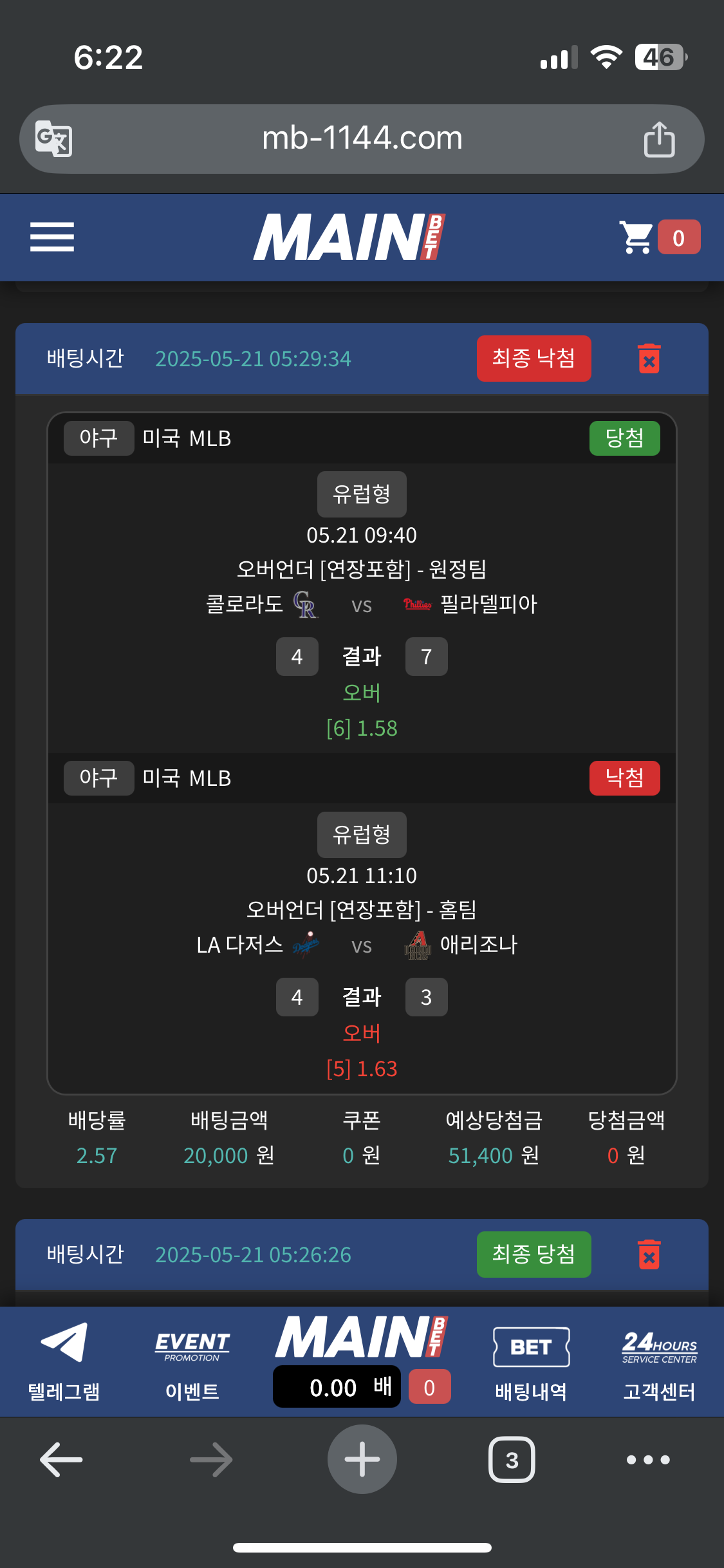Tap the browser translate icon
Viewport: 724px width, 1568px height.
tap(53, 138)
